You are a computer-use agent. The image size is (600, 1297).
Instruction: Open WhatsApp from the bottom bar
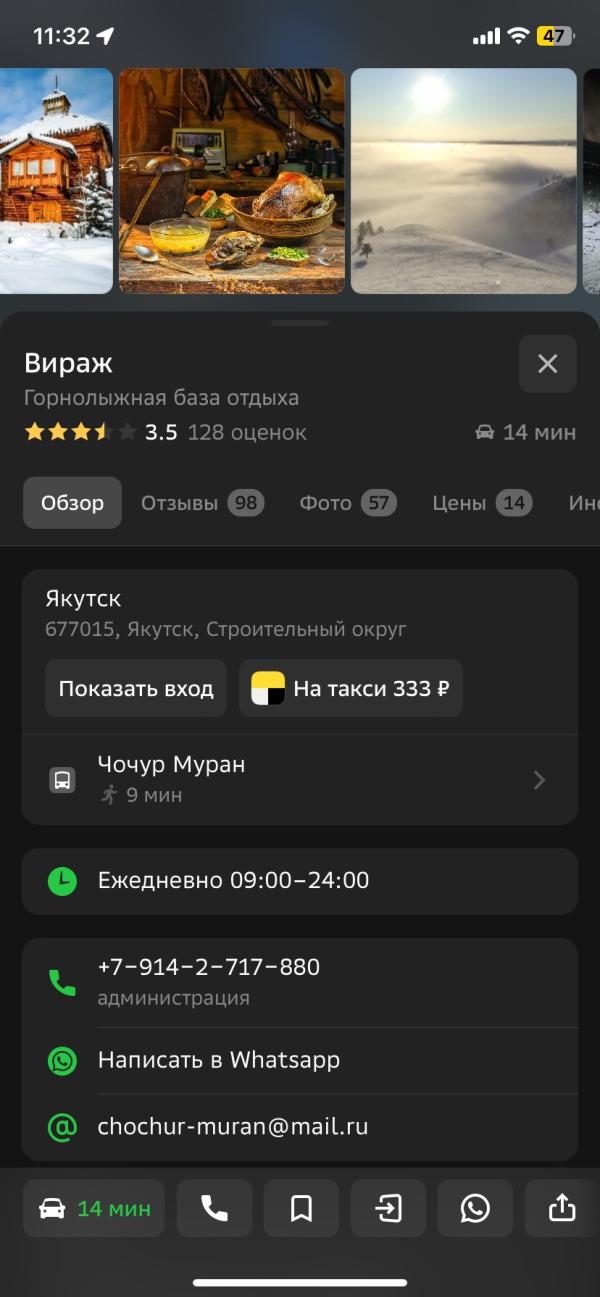point(475,1208)
